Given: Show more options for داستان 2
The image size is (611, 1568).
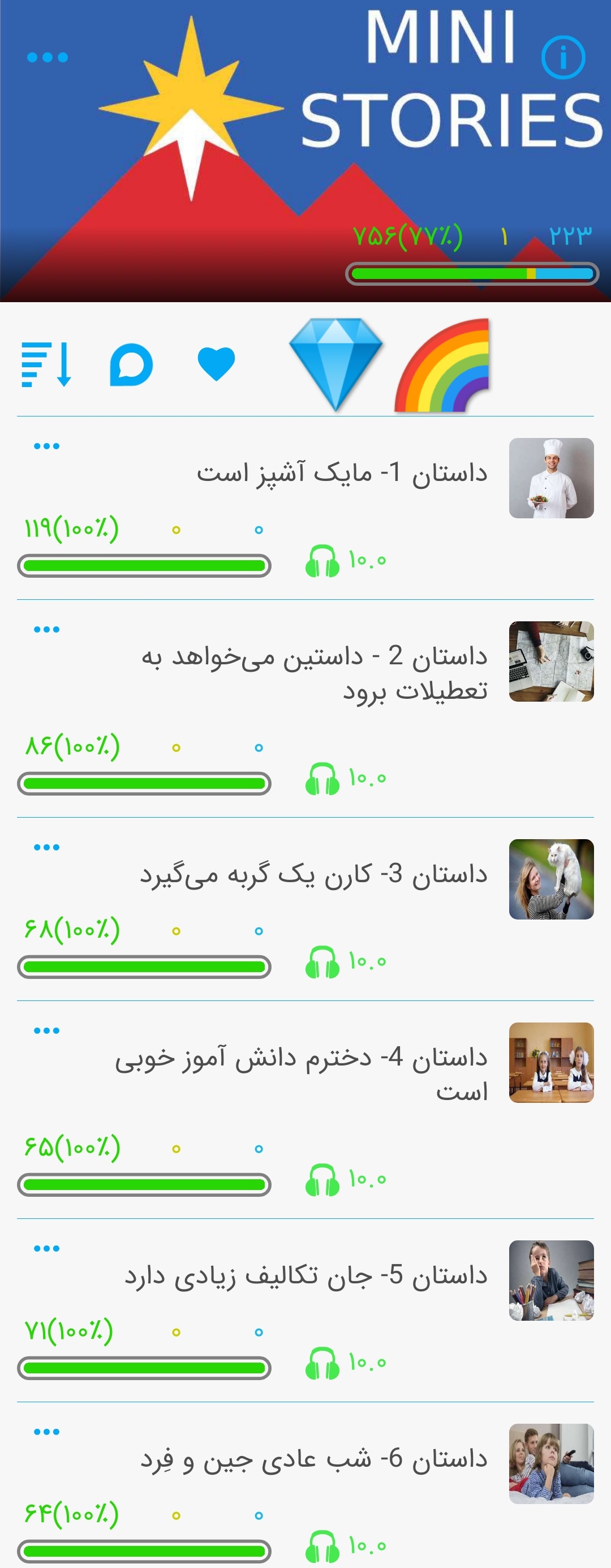Looking at the screenshot, I should 47,629.
